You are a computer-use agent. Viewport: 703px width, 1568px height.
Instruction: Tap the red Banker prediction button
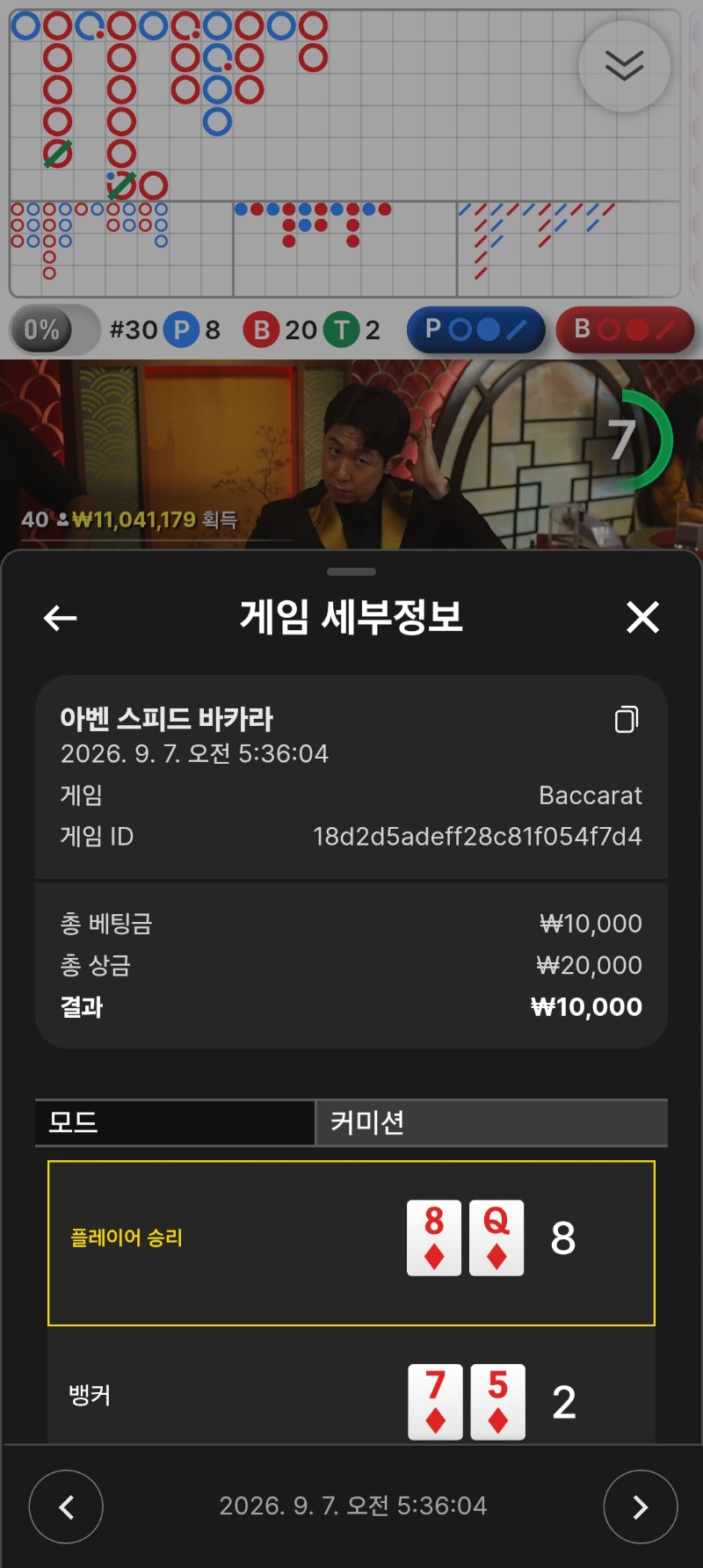click(625, 330)
